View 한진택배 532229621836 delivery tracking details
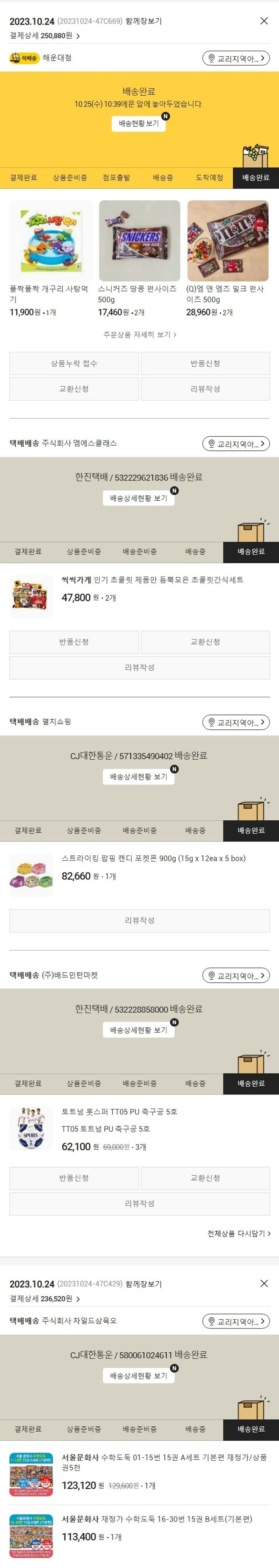The height and width of the screenshot is (1568, 279). (139, 498)
